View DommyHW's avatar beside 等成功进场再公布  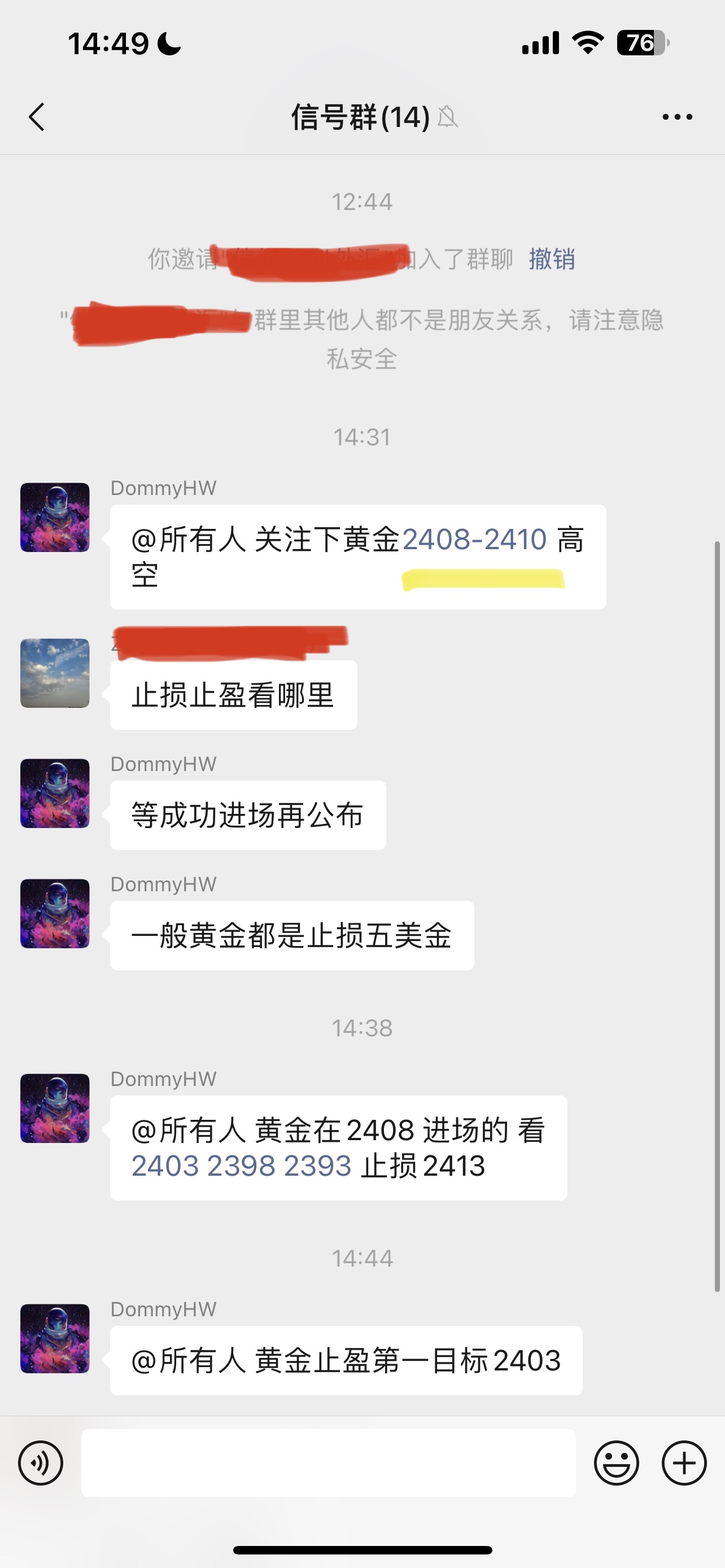(x=55, y=793)
